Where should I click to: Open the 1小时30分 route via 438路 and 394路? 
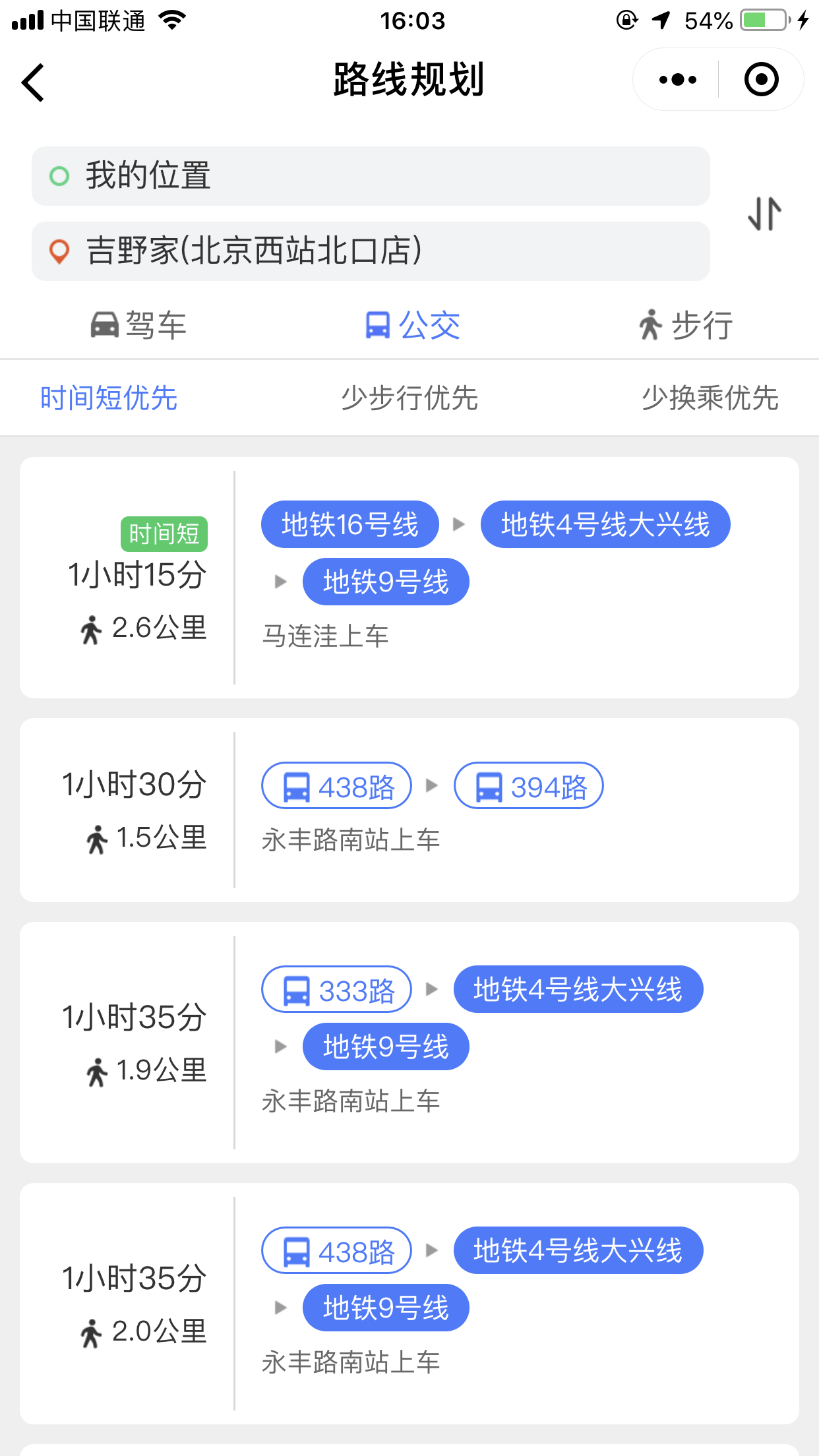click(409, 810)
